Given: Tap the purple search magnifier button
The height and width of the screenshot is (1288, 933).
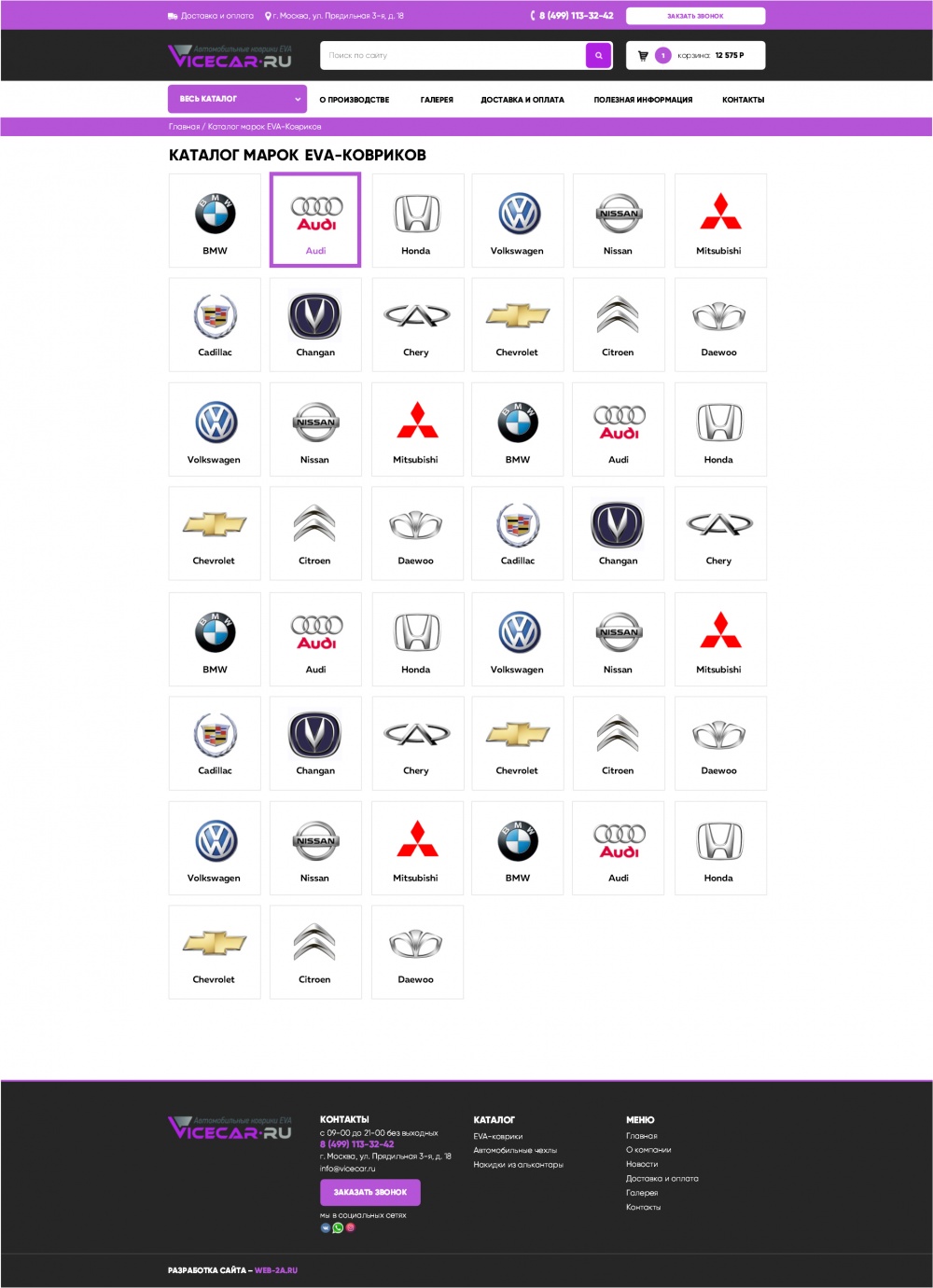Looking at the screenshot, I should pyautogui.click(x=598, y=55).
